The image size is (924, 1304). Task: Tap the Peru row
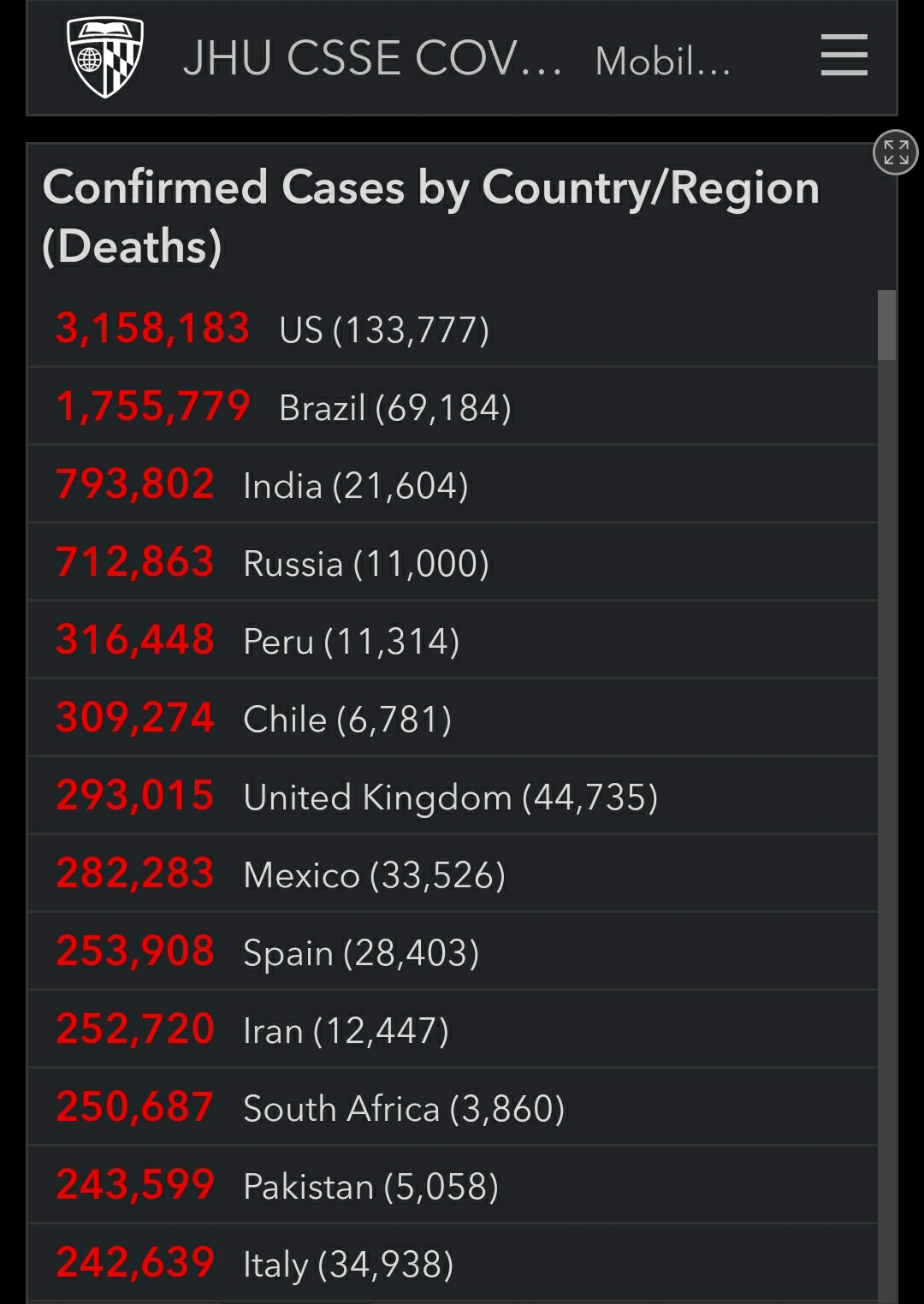453,640
